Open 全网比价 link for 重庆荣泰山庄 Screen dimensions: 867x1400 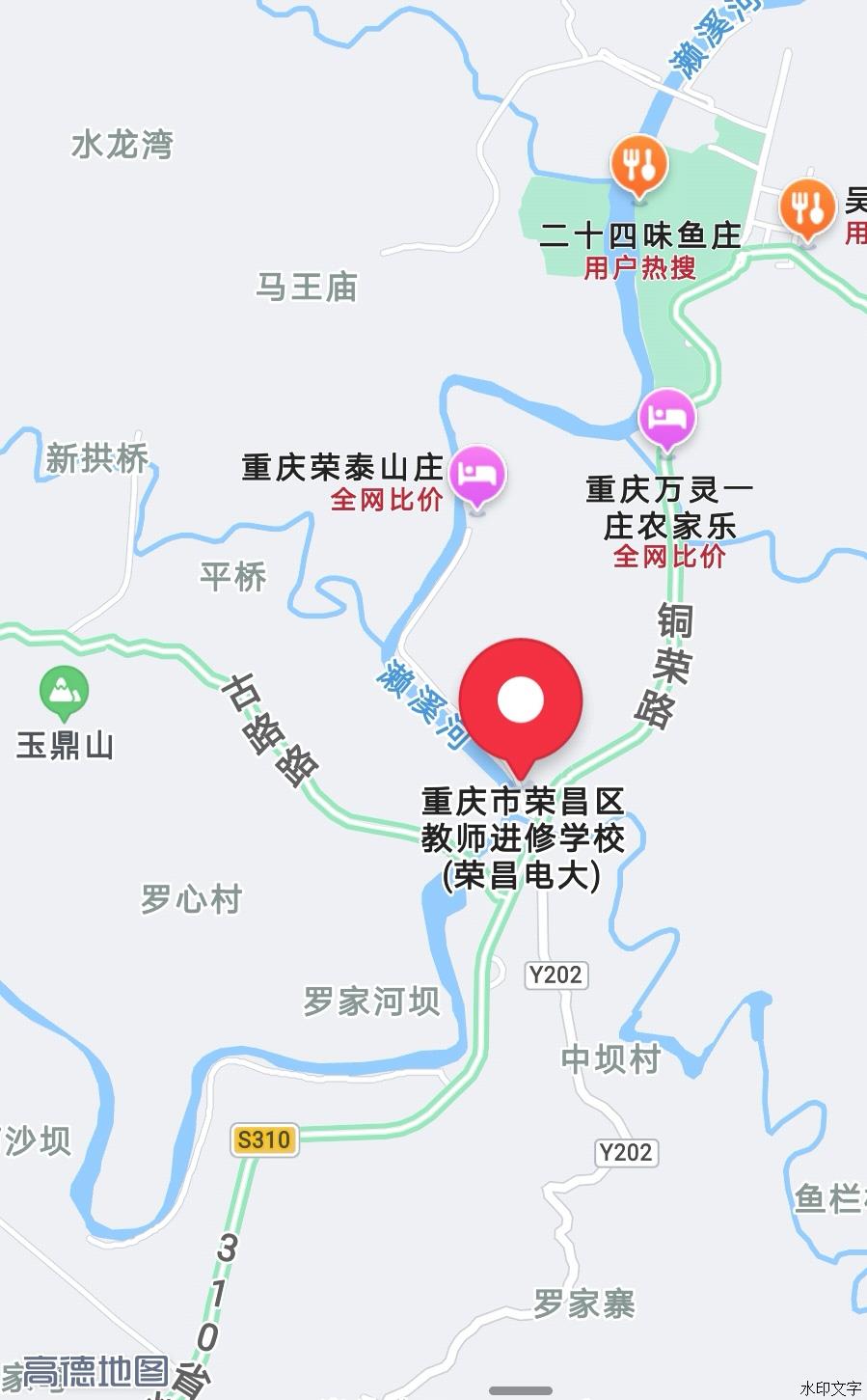point(388,500)
